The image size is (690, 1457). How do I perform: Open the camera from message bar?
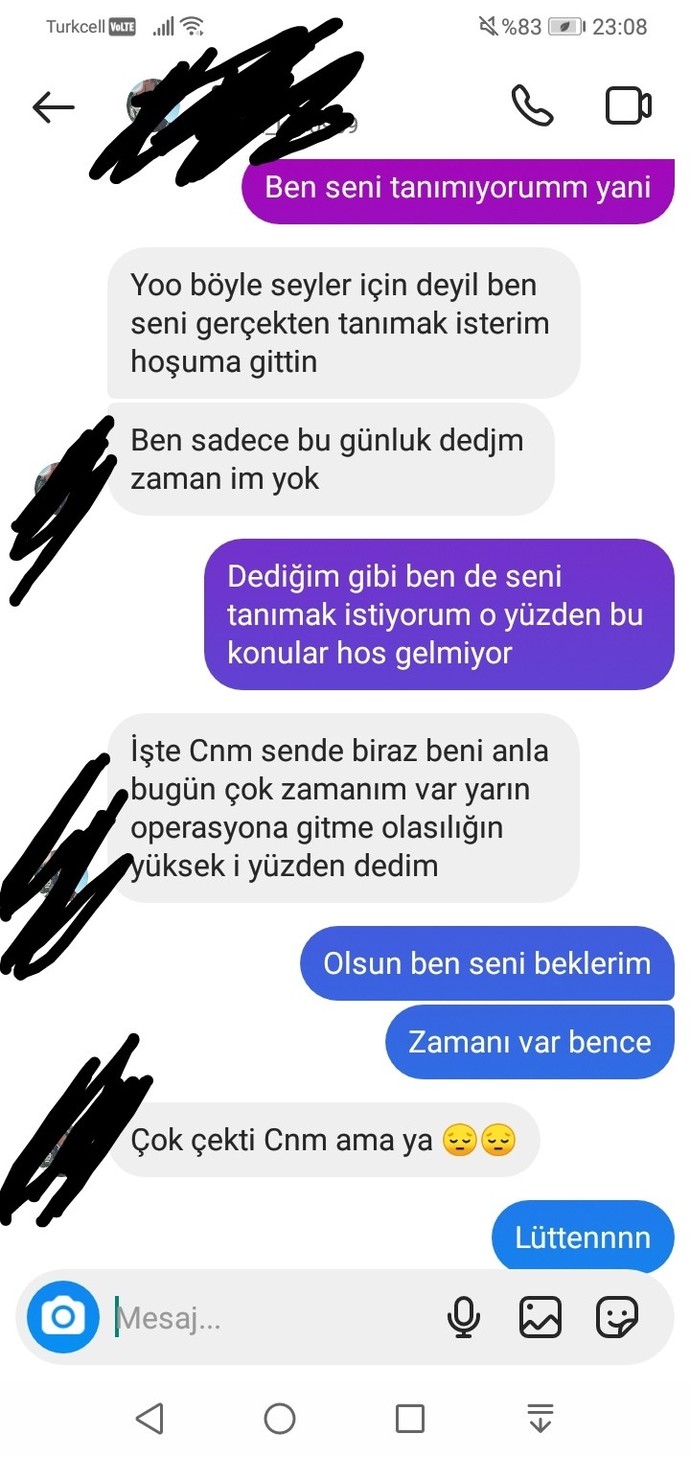[62, 1317]
